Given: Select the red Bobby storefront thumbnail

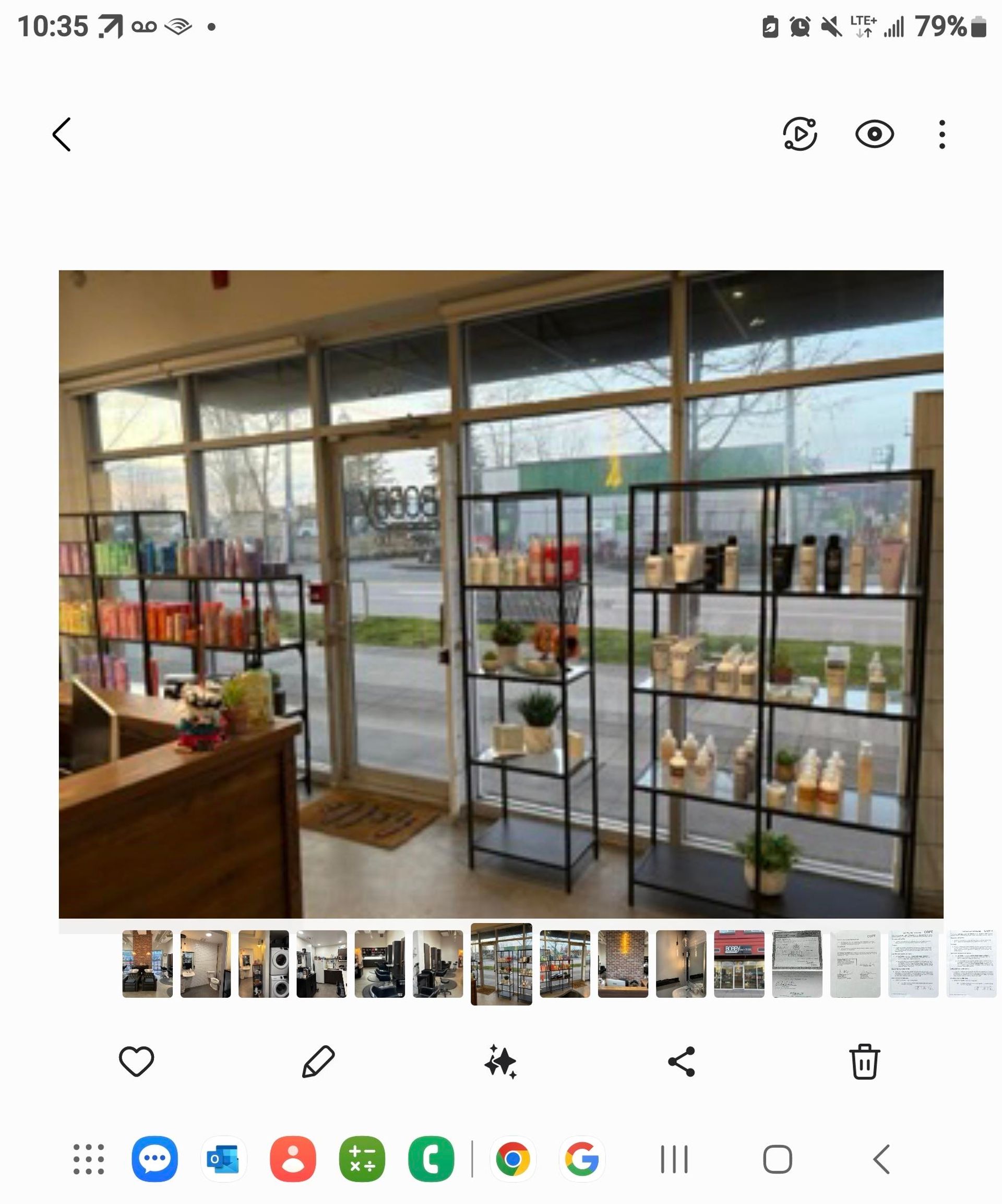Looking at the screenshot, I should click(x=739, y=964).
